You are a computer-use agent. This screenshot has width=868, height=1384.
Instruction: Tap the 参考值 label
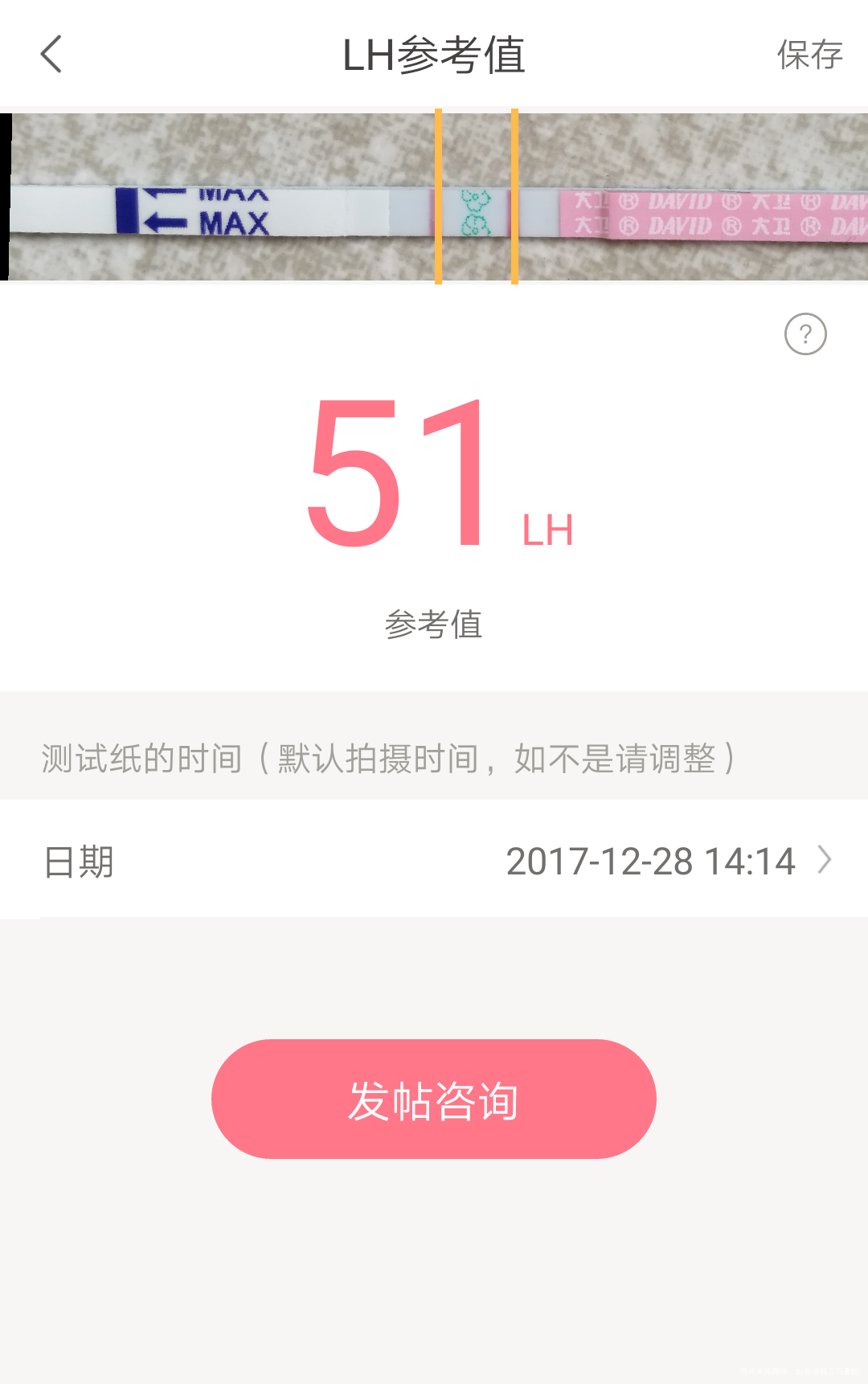click(434, 624)
